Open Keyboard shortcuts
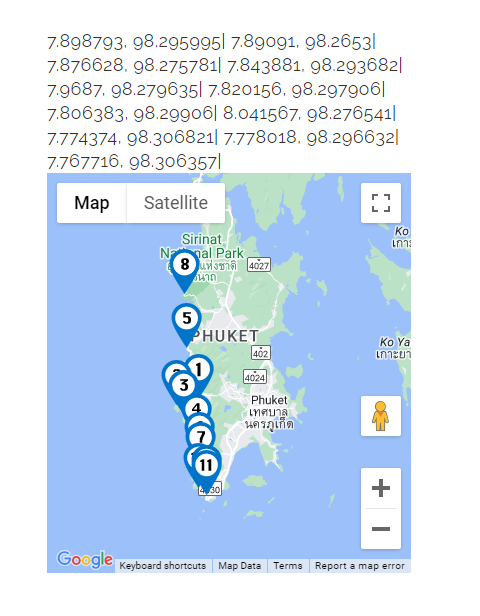480x616 pixels. click(163, 566)
